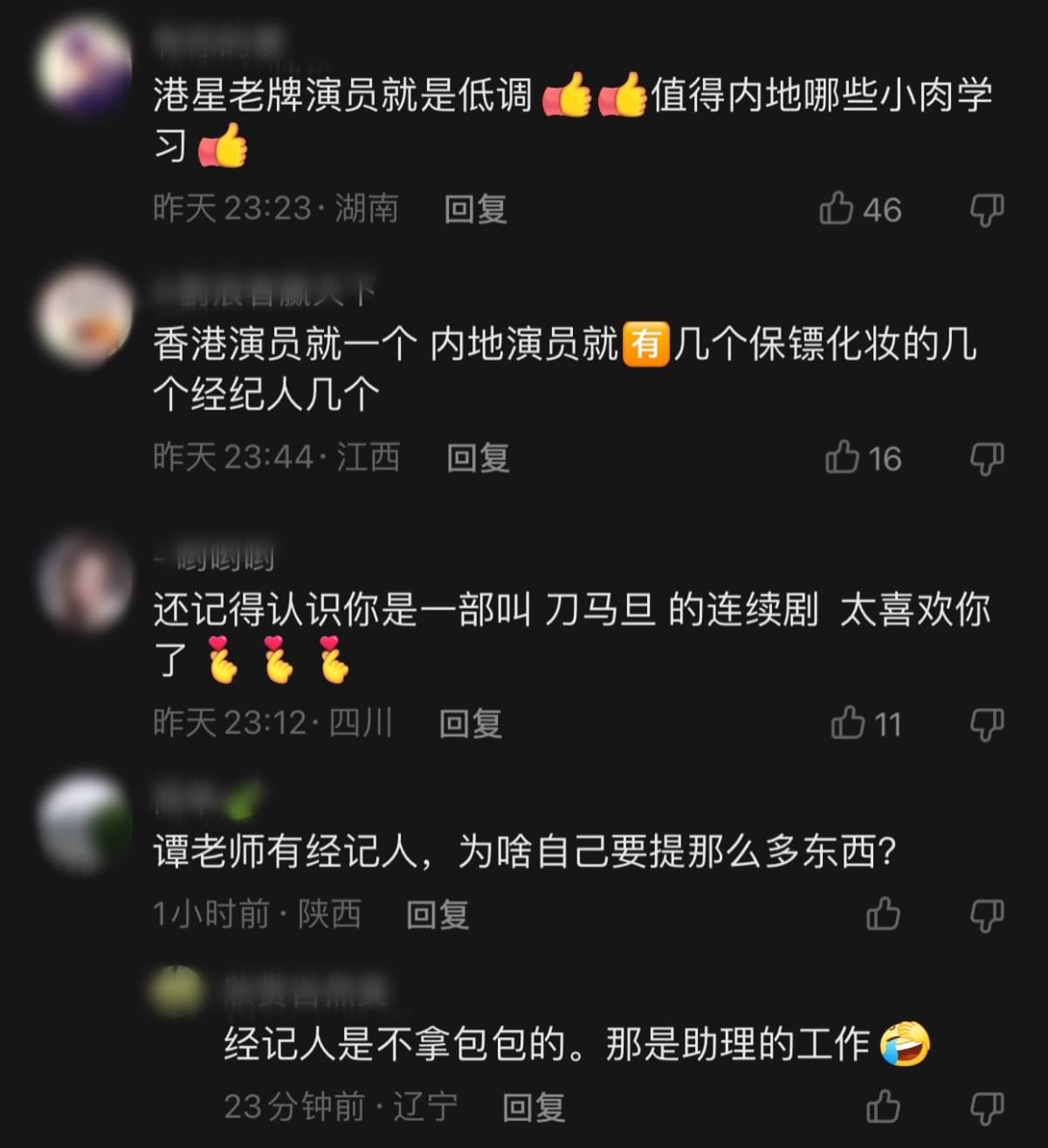Like the 辽宁 reply about 经记人
The width and height of the screenshot is (1048, 1148).
click(x=883, y=1107)
